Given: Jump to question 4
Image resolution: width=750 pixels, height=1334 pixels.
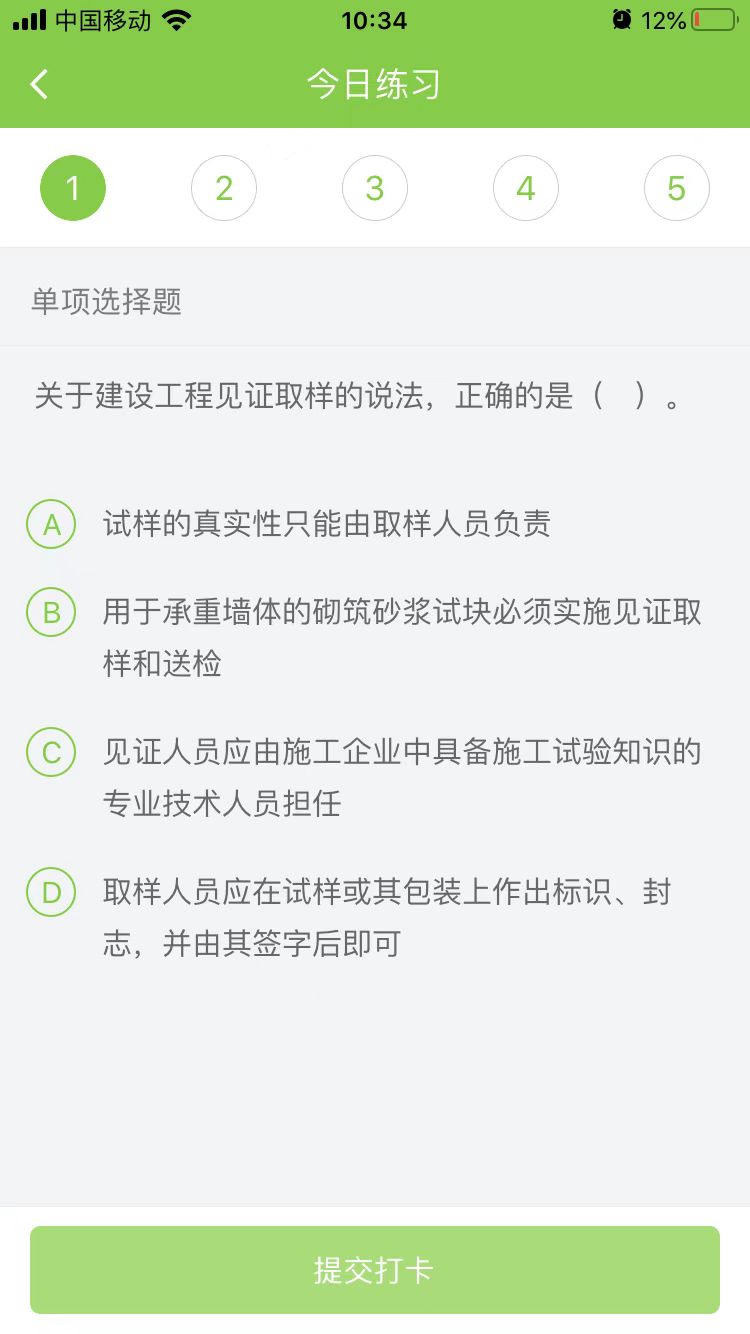Looking at the screenshot, I should pyautogui.click(x=526, y=188).
